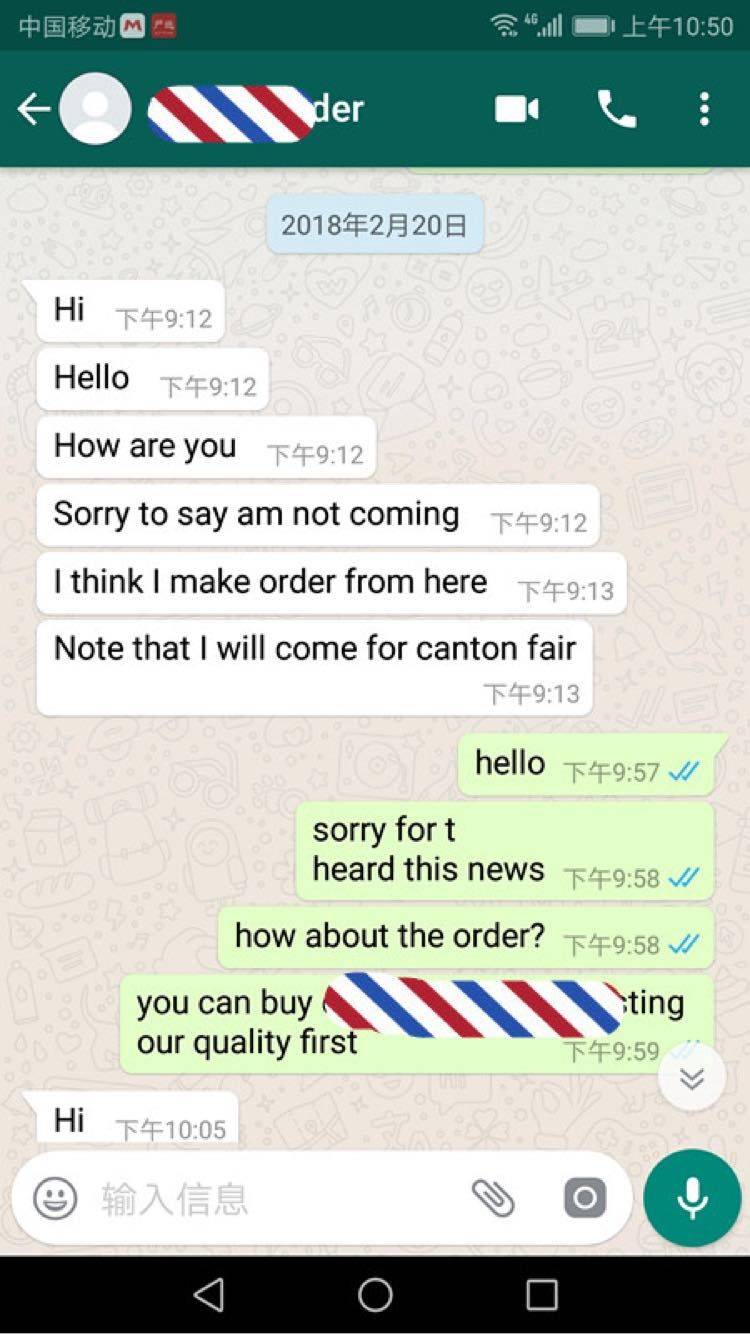The height and width of the screenshot is (1334, 750).
Task: Go back to the chat list
Action: click(32, 109)
